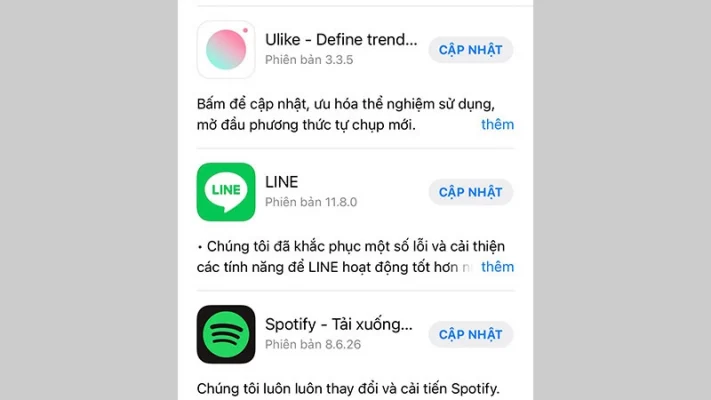The image size is (711, 400).
Task: Open the LINE app page
Action: click(x=226, y=192)
